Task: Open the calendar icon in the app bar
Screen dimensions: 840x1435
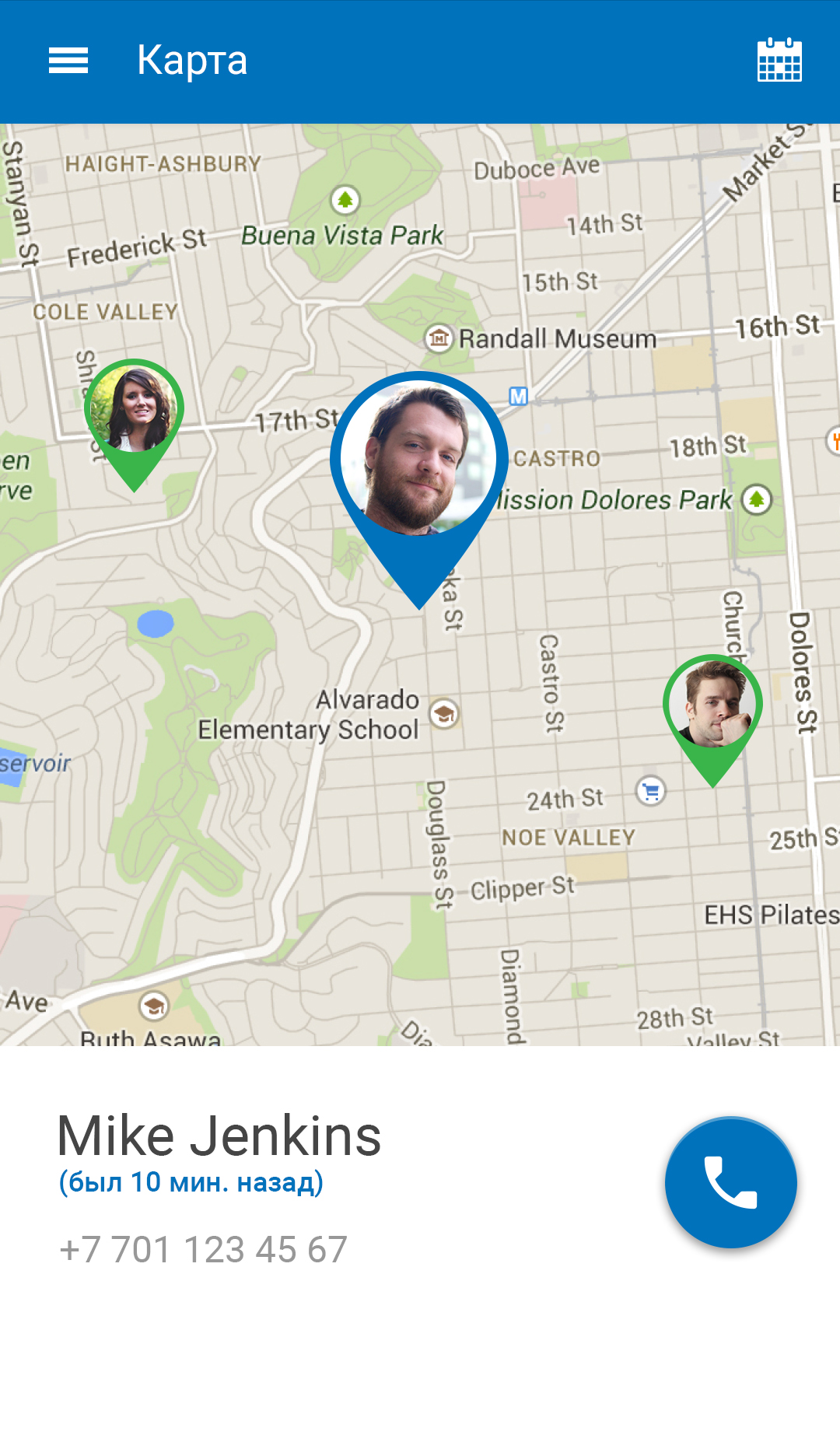Action: [x=779, y=60]
